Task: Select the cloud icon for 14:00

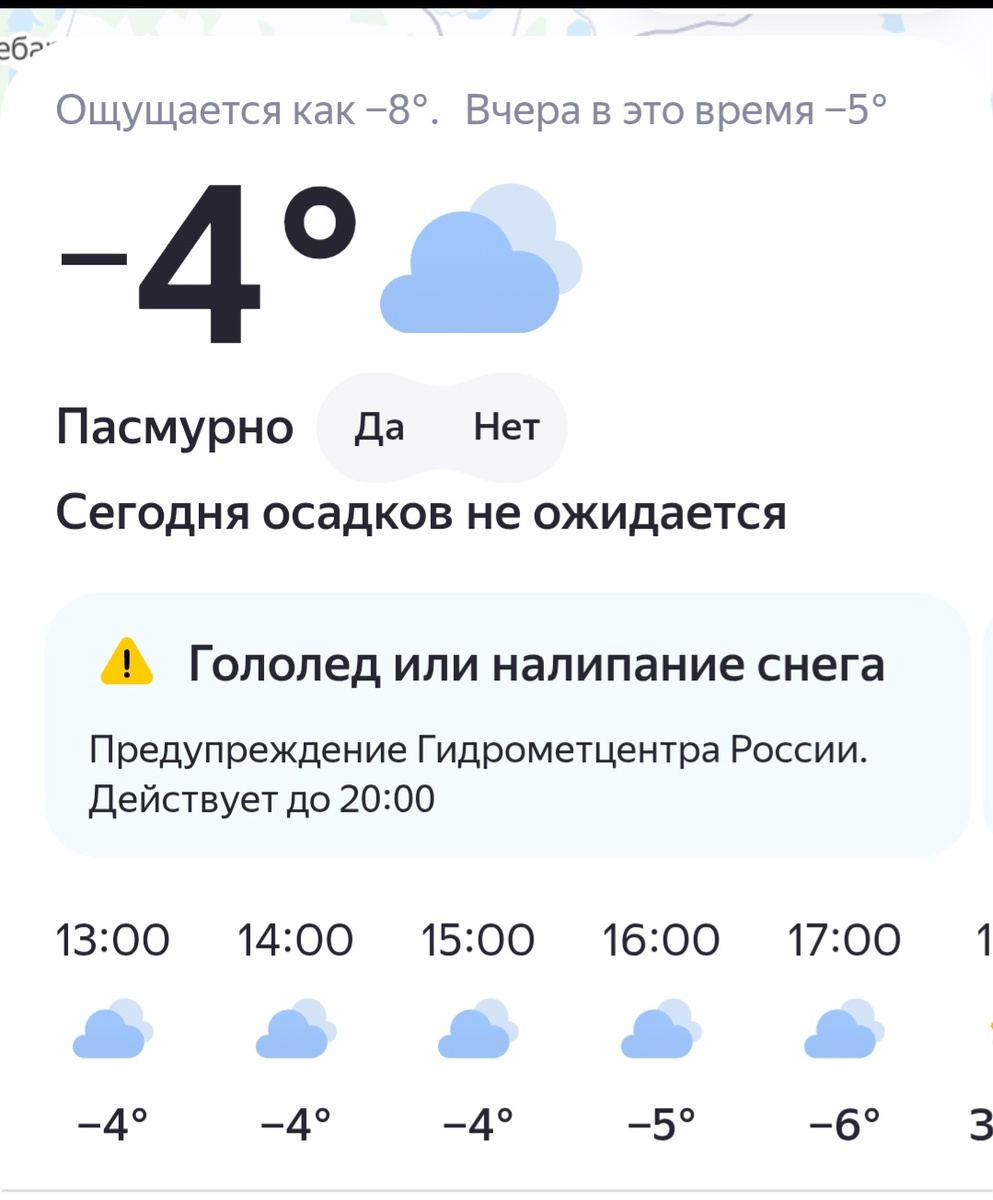Action: click(x=295, y=1032)
